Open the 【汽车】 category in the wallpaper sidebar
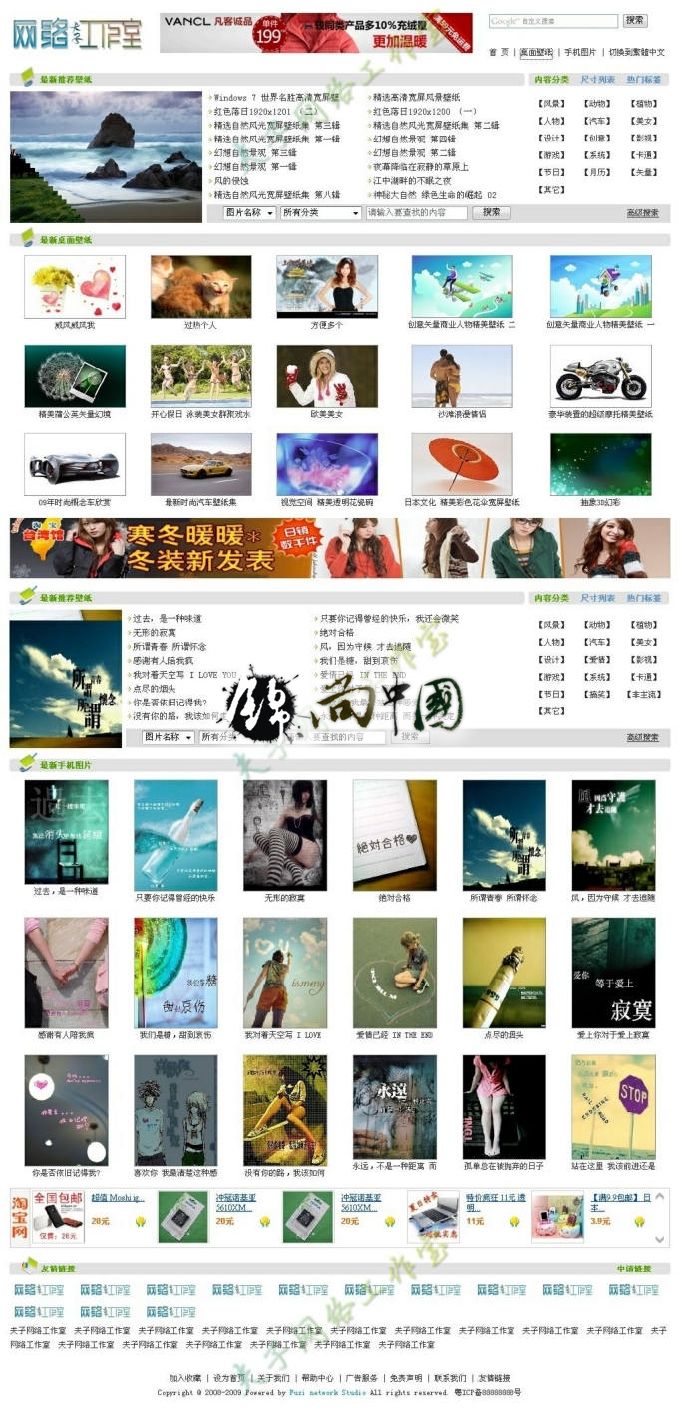 (598, 121)
